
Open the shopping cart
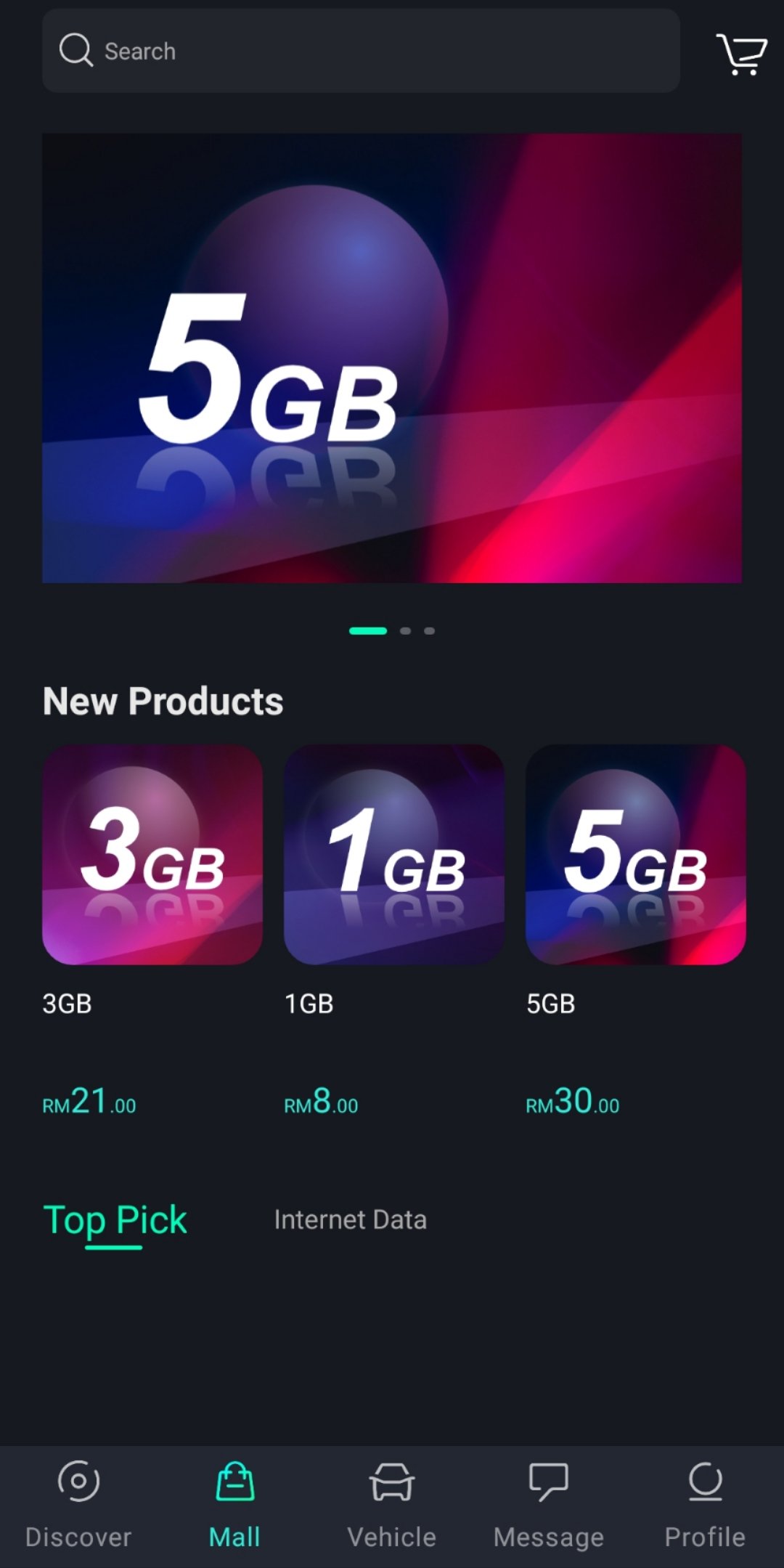point(741,53)
